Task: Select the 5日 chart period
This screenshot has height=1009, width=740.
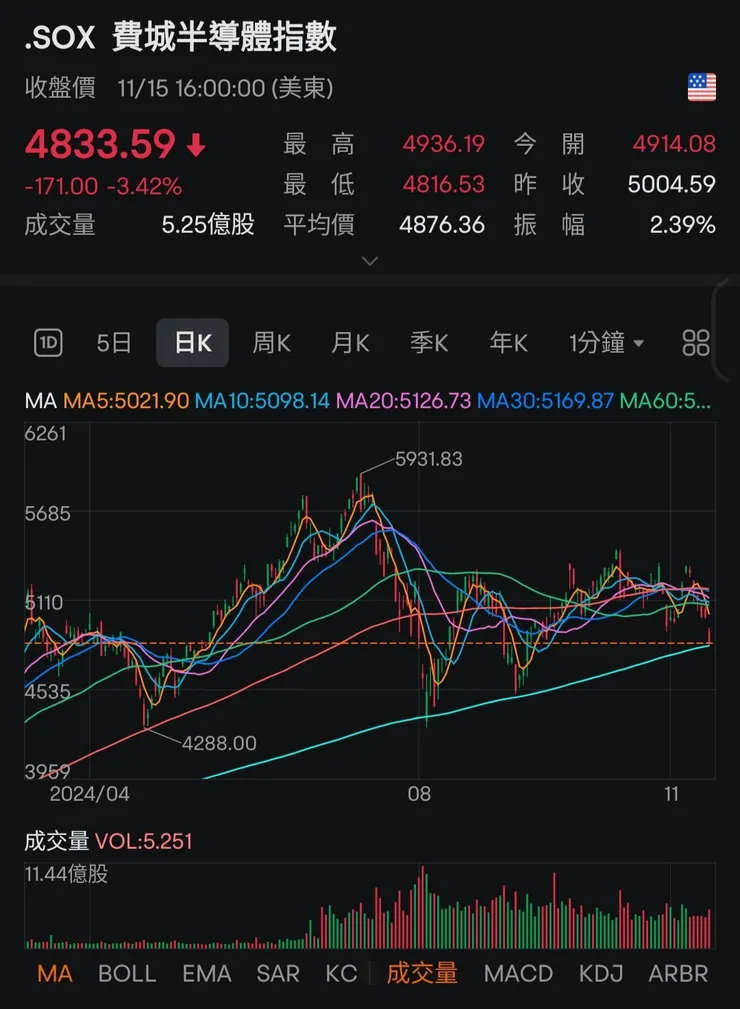Action: [x=114, y=343]
